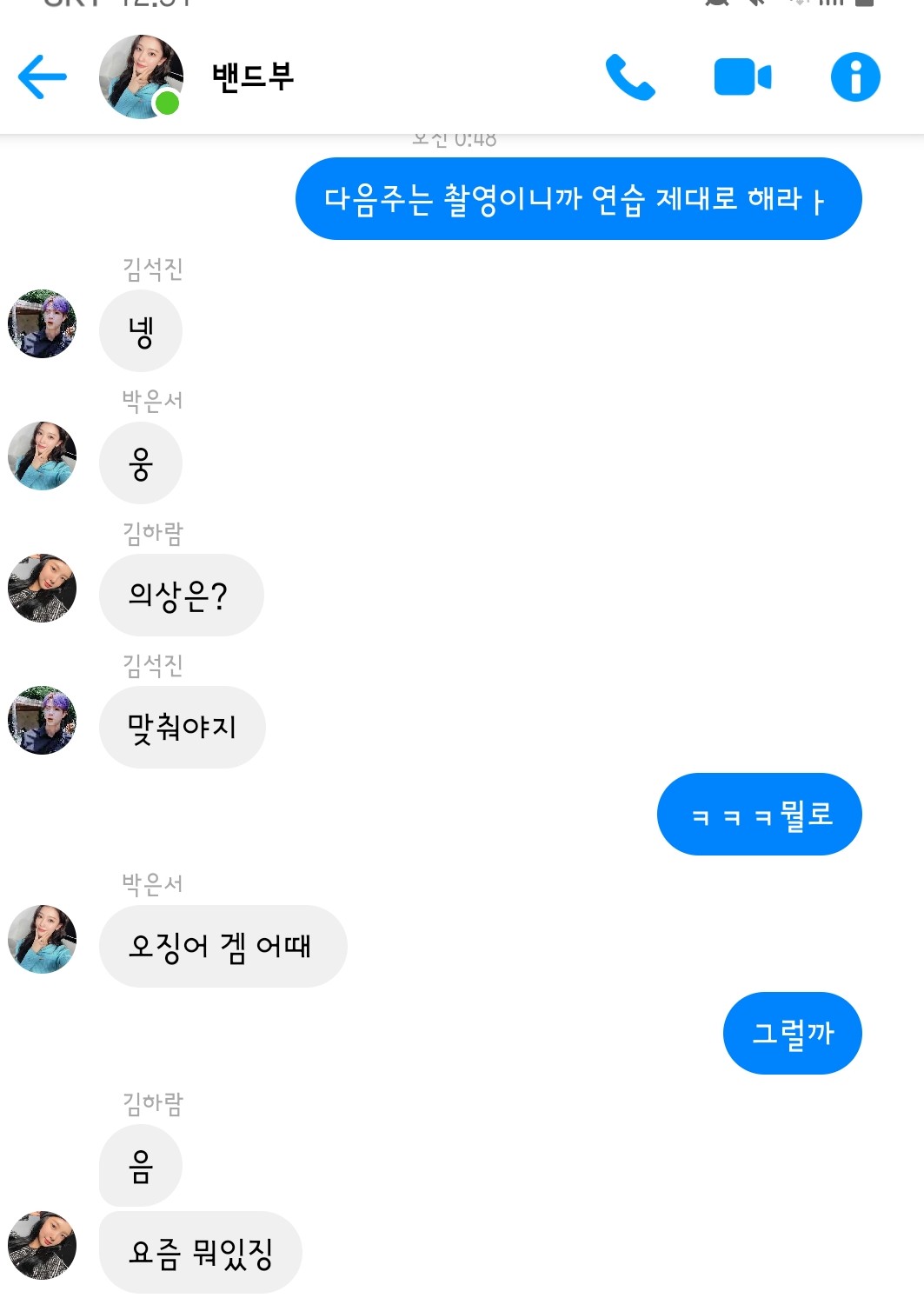View 김석진's avatar beside the 넹 message
Screen dimensions: 924x1298
tap(43, 323)
